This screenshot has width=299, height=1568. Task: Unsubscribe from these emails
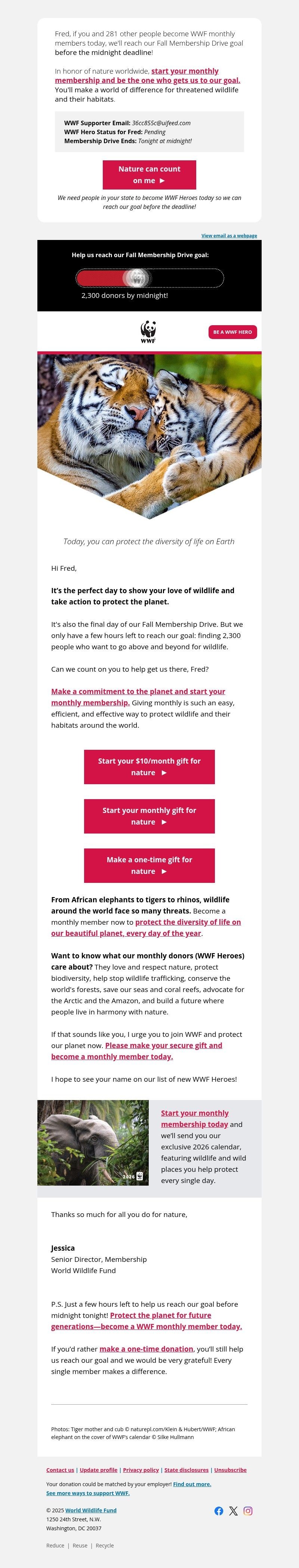click(230, 1470)
